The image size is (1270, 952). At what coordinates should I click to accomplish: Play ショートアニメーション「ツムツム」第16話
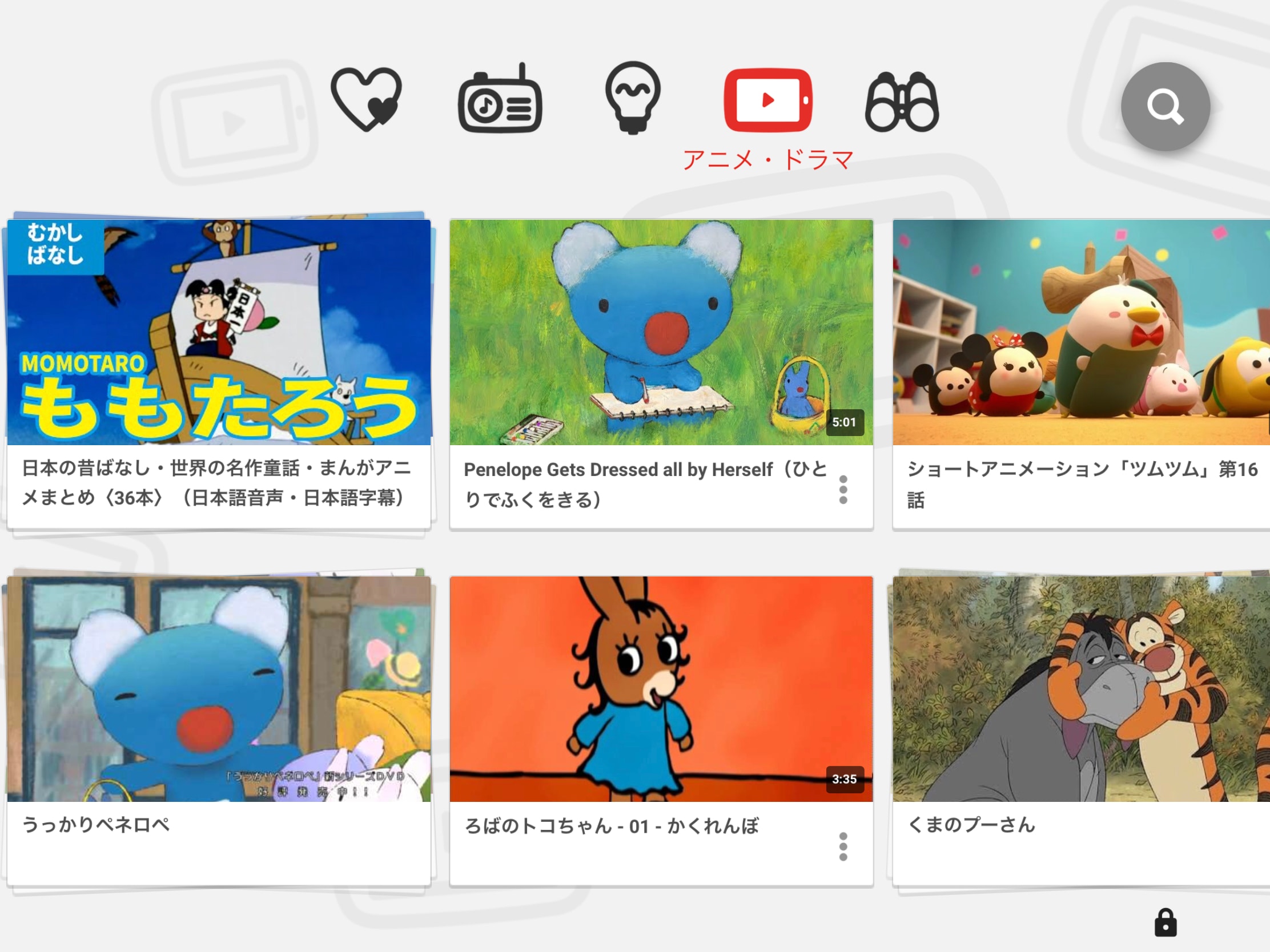click(1080, 332)
